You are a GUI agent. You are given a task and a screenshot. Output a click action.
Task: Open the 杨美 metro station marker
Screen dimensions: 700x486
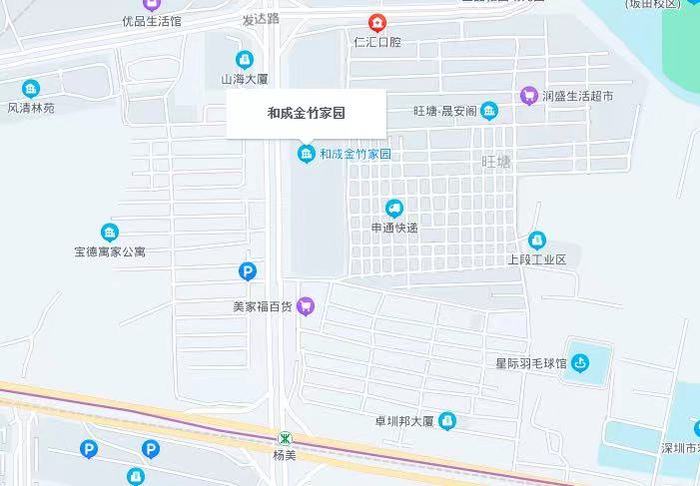click(x=286, y=439)
